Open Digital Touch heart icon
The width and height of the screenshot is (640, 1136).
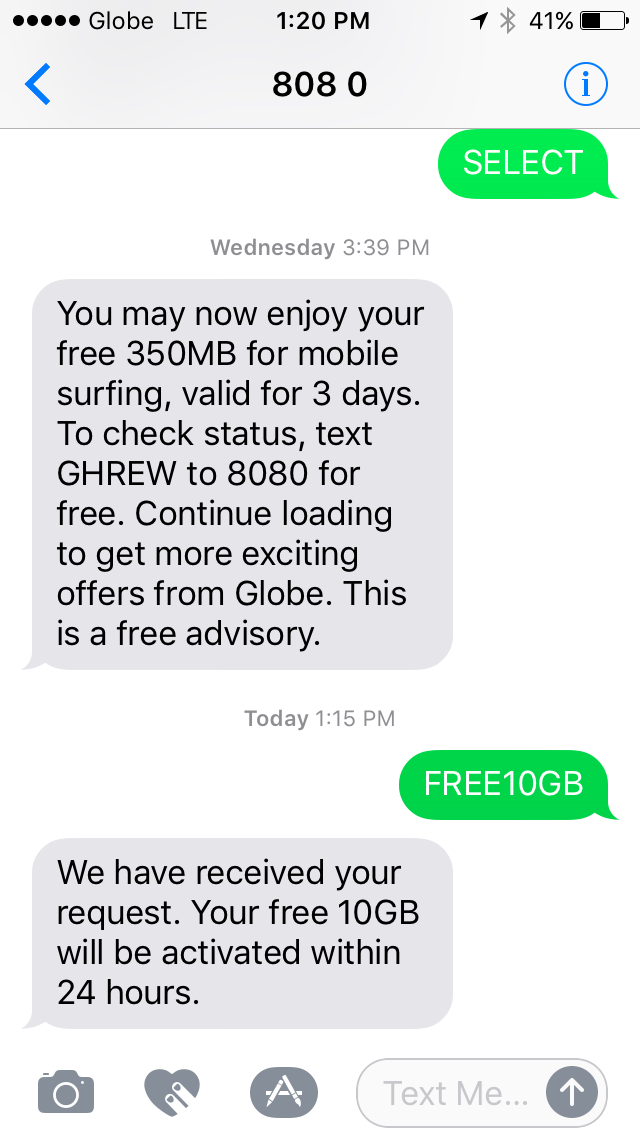click(172, 1092)
